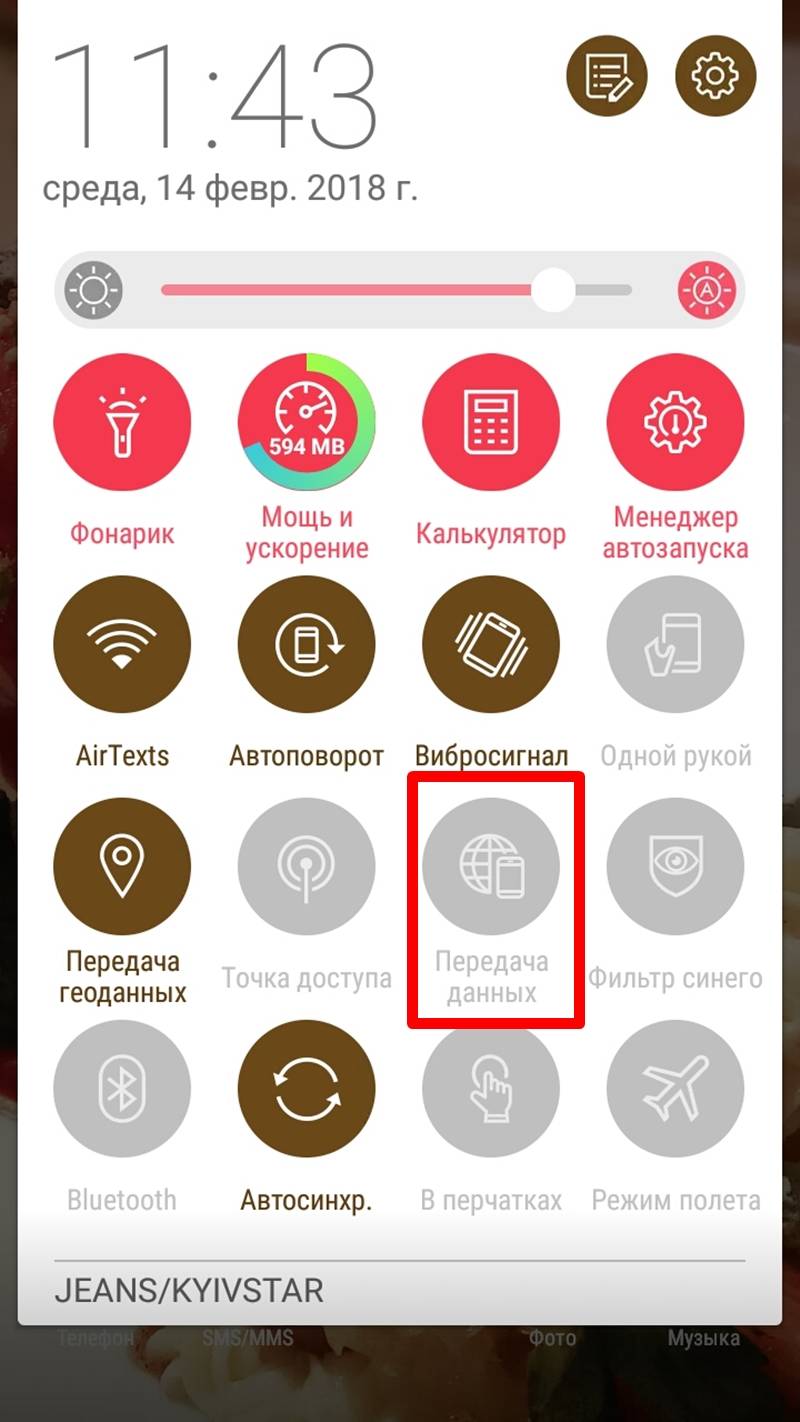
Task: Turn on Режим полета airplane mode
Action: click(x=676, y=1088)
